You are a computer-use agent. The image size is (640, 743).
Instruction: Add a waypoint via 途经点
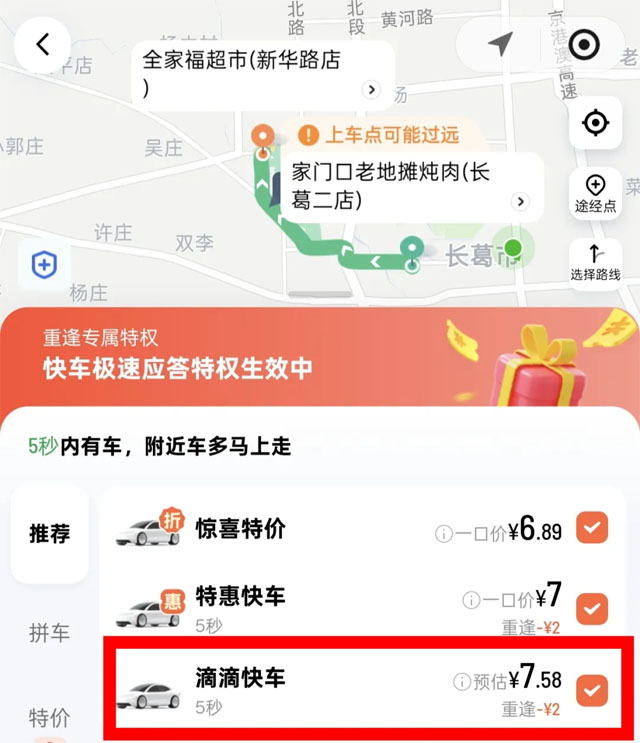click(x=596, y=194)
